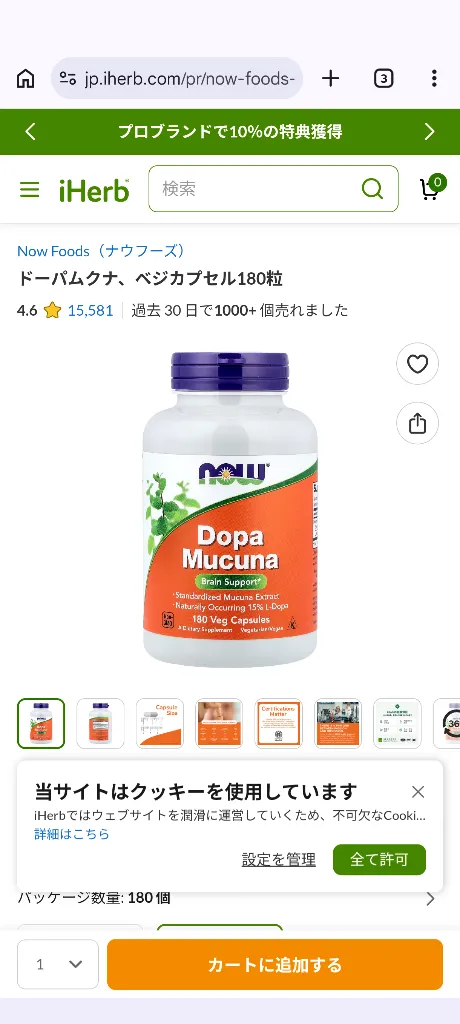Dismiss the cookie notice
This screenshot has width=460, height=1024.
click(418, 792)
